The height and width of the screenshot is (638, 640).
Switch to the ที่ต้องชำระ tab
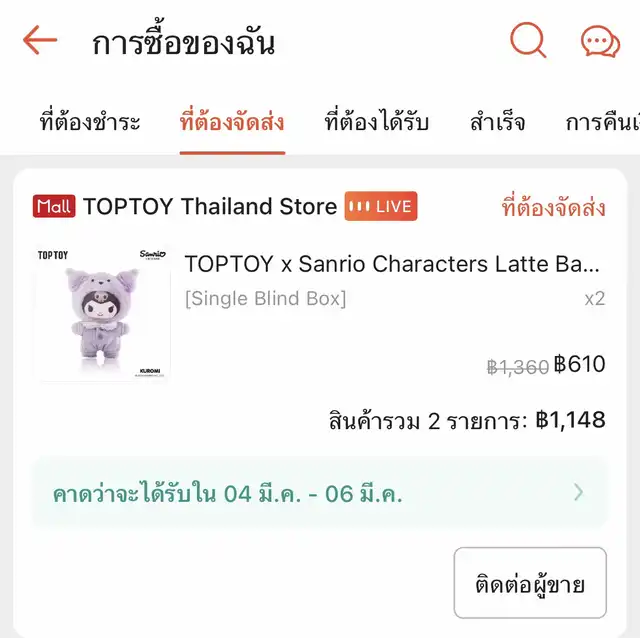tap(90, 123)
